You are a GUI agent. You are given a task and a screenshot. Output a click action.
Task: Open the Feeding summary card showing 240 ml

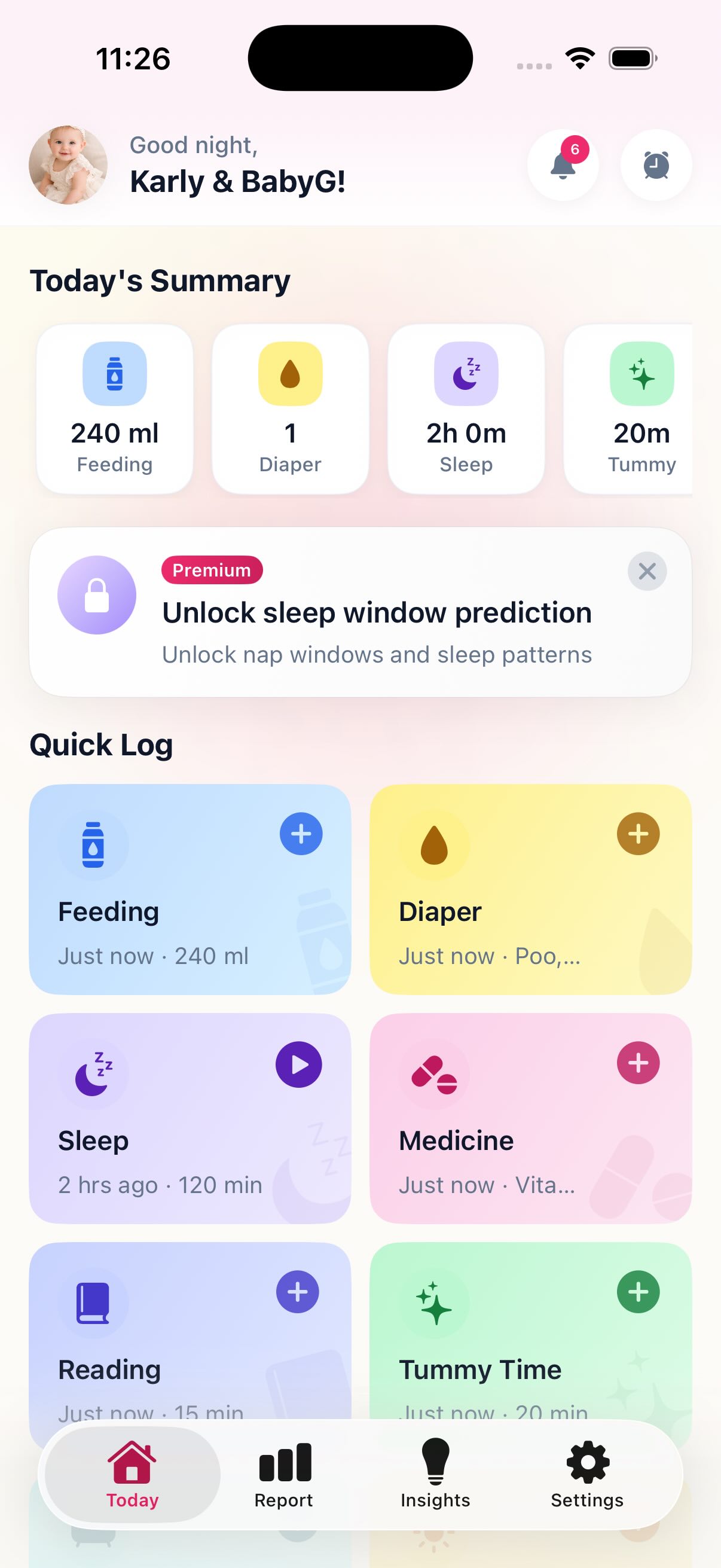point(115,409)
